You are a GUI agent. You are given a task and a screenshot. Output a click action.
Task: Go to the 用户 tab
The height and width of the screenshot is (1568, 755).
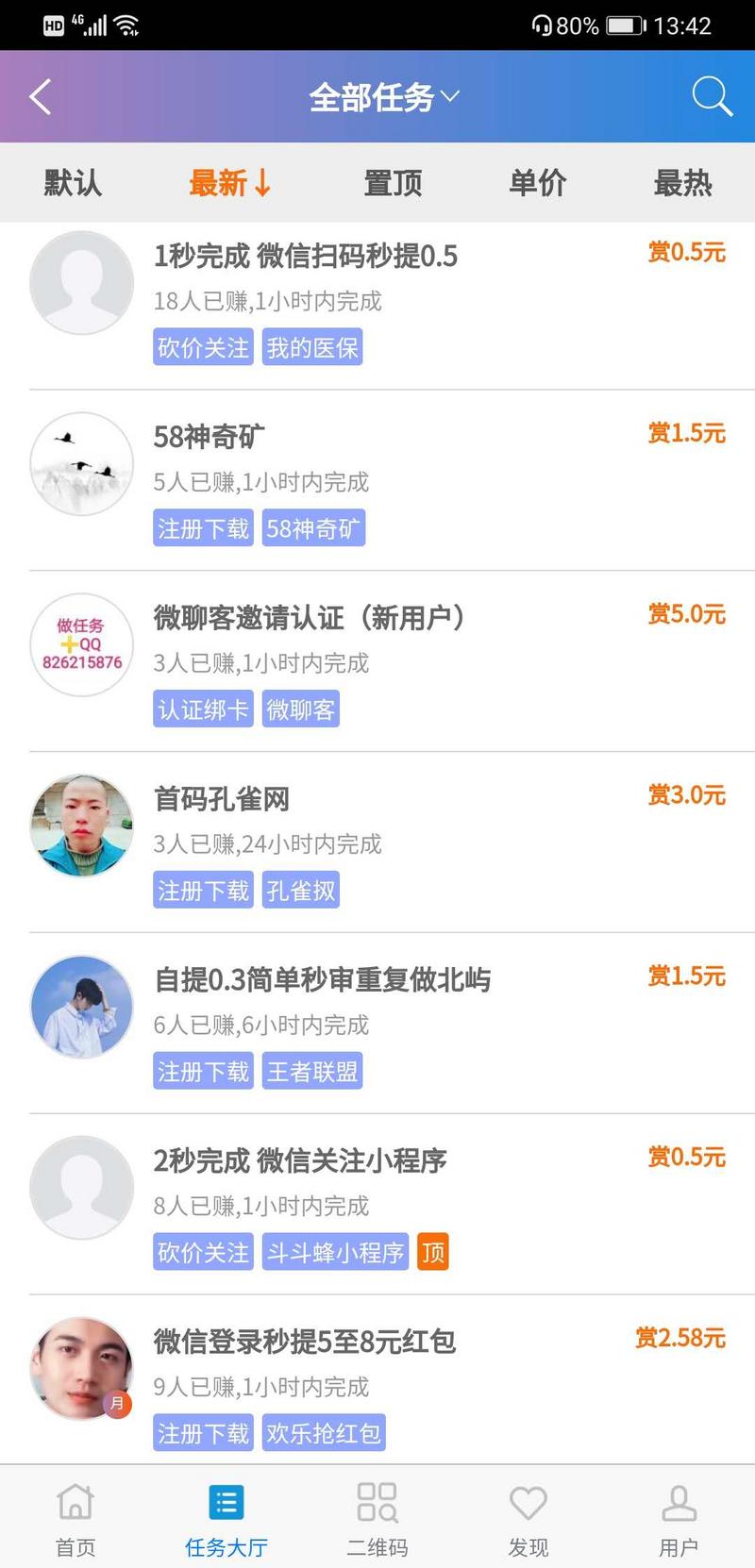click(x=679, y=1517)
